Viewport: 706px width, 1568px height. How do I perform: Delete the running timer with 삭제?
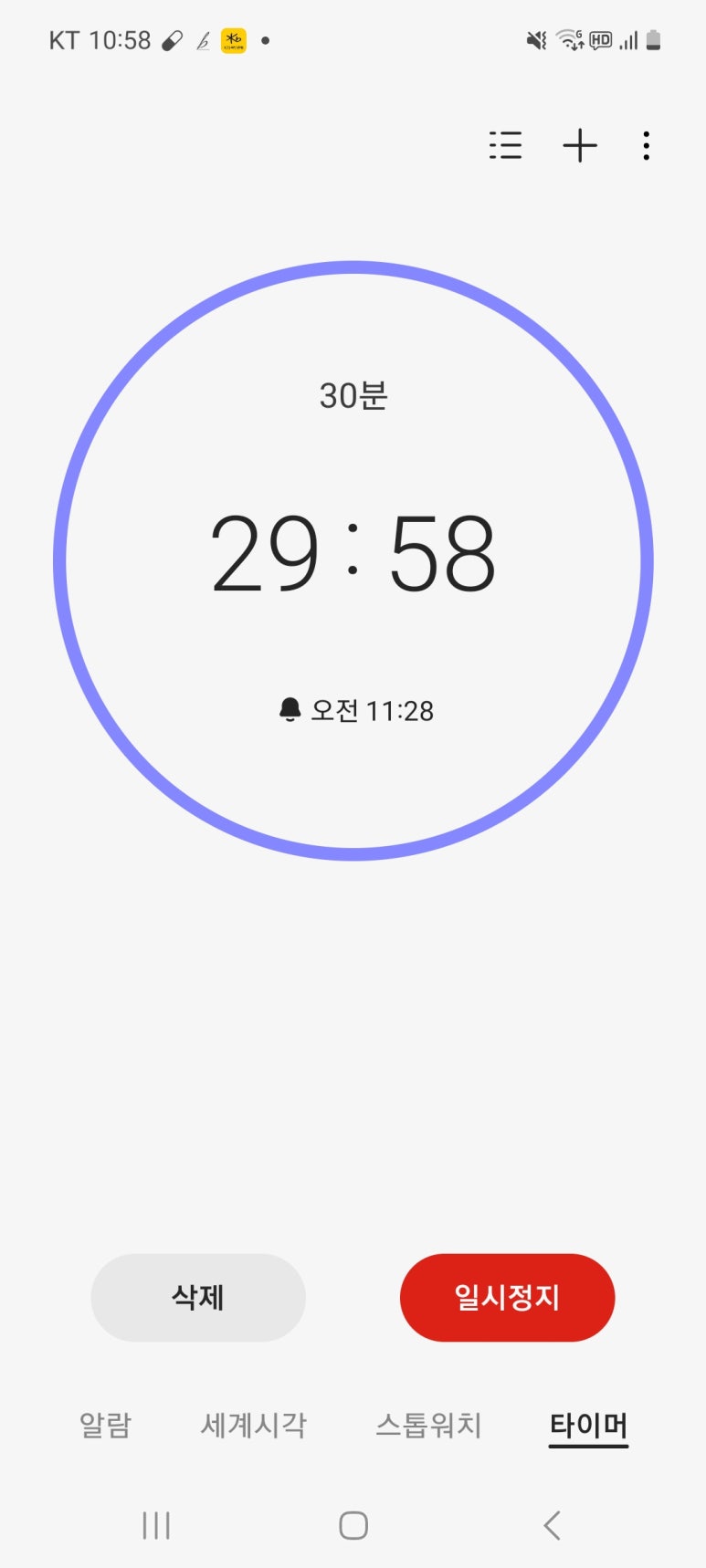point(198,1297)
